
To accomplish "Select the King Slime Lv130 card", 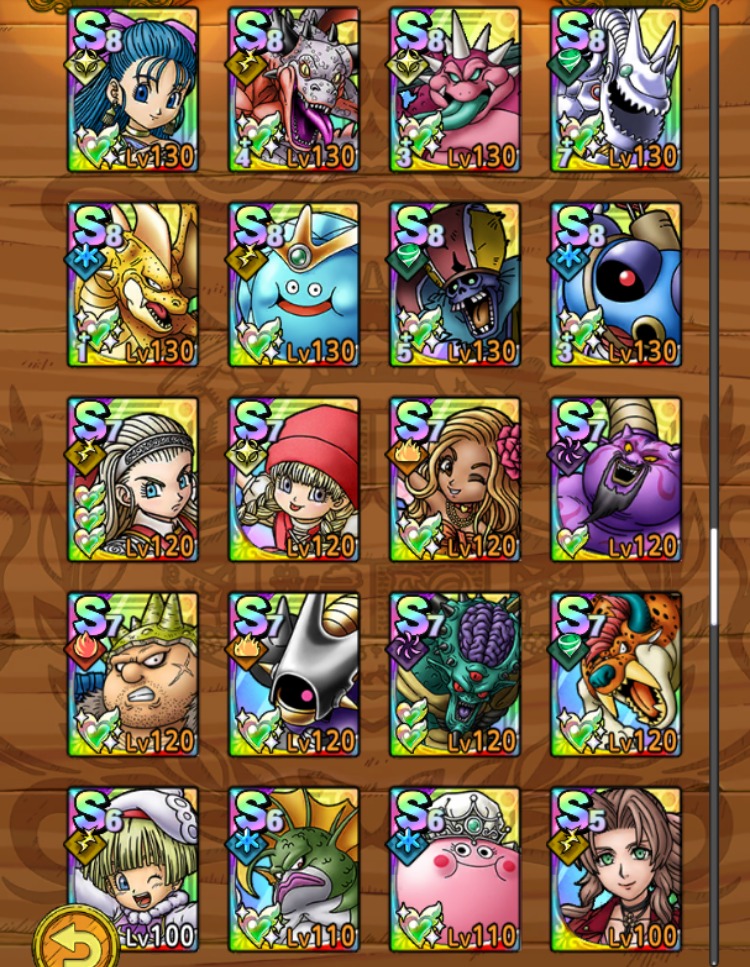I will 294,285.
